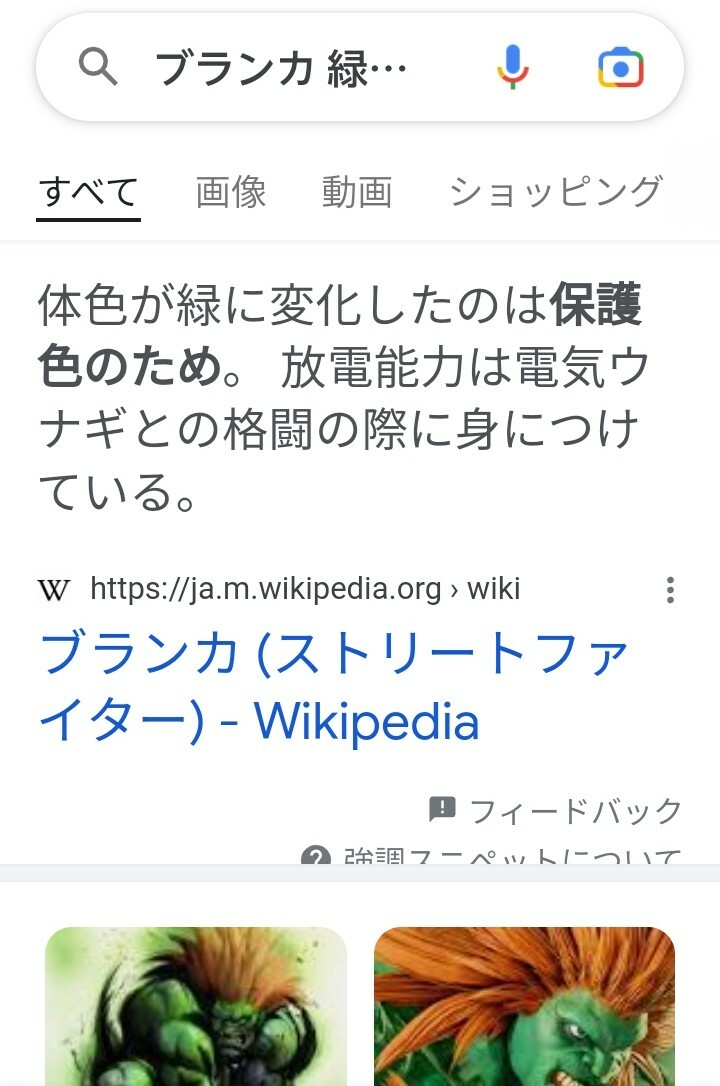Switch to the 画像 tab
The image size is (720, 1086).
coord(231,191)
